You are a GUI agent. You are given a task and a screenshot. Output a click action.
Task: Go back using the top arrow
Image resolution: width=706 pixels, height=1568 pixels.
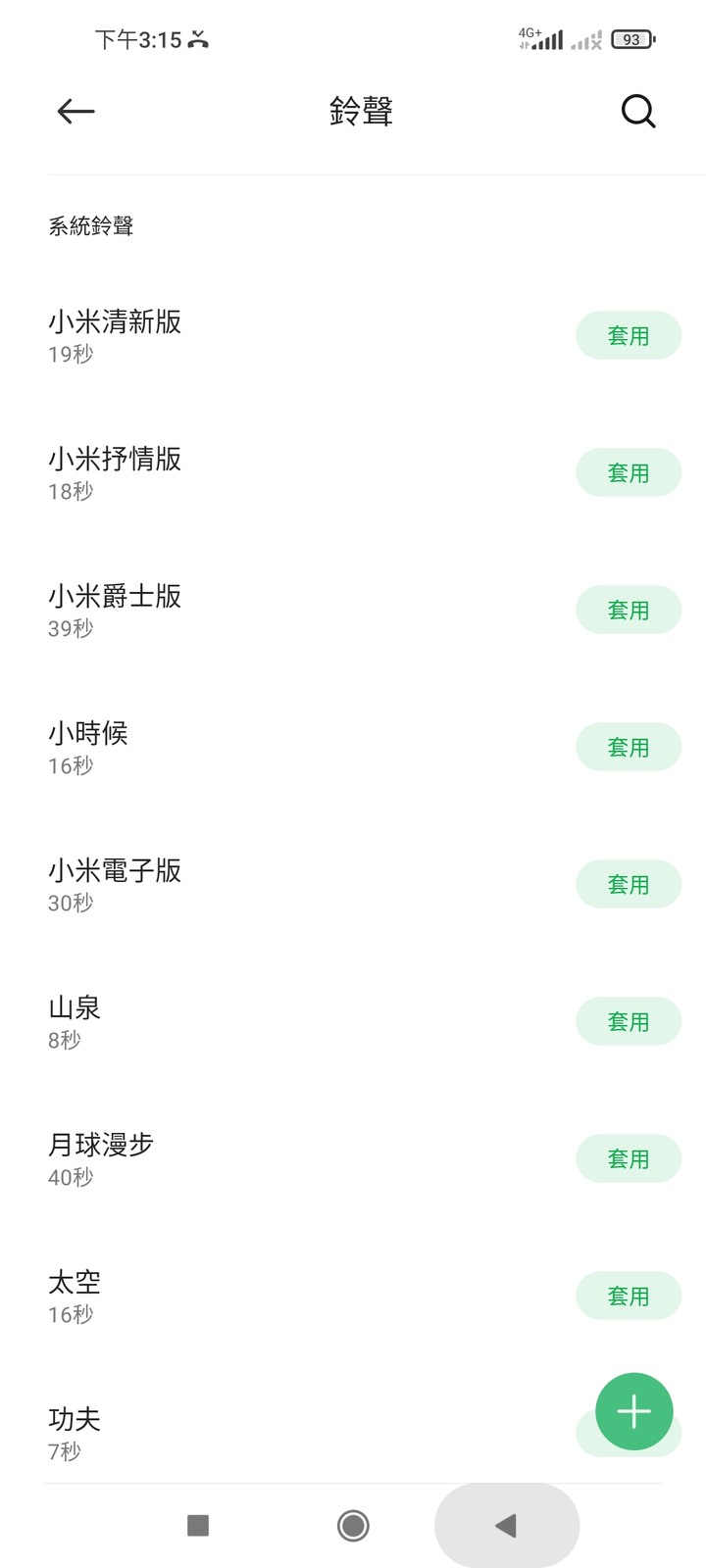(76, 112)
